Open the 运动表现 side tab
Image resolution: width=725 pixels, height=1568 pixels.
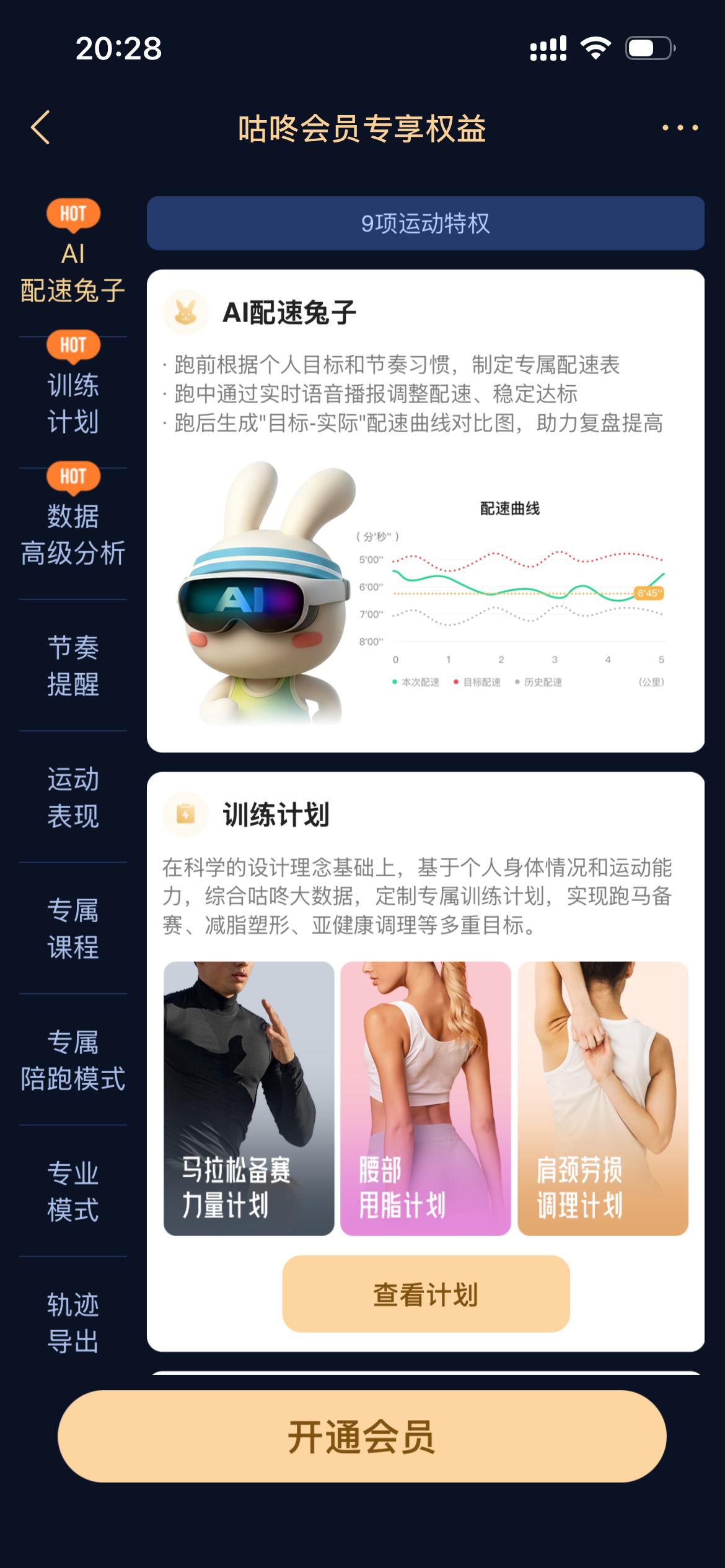pyautogui.click(x=73, y=797)
